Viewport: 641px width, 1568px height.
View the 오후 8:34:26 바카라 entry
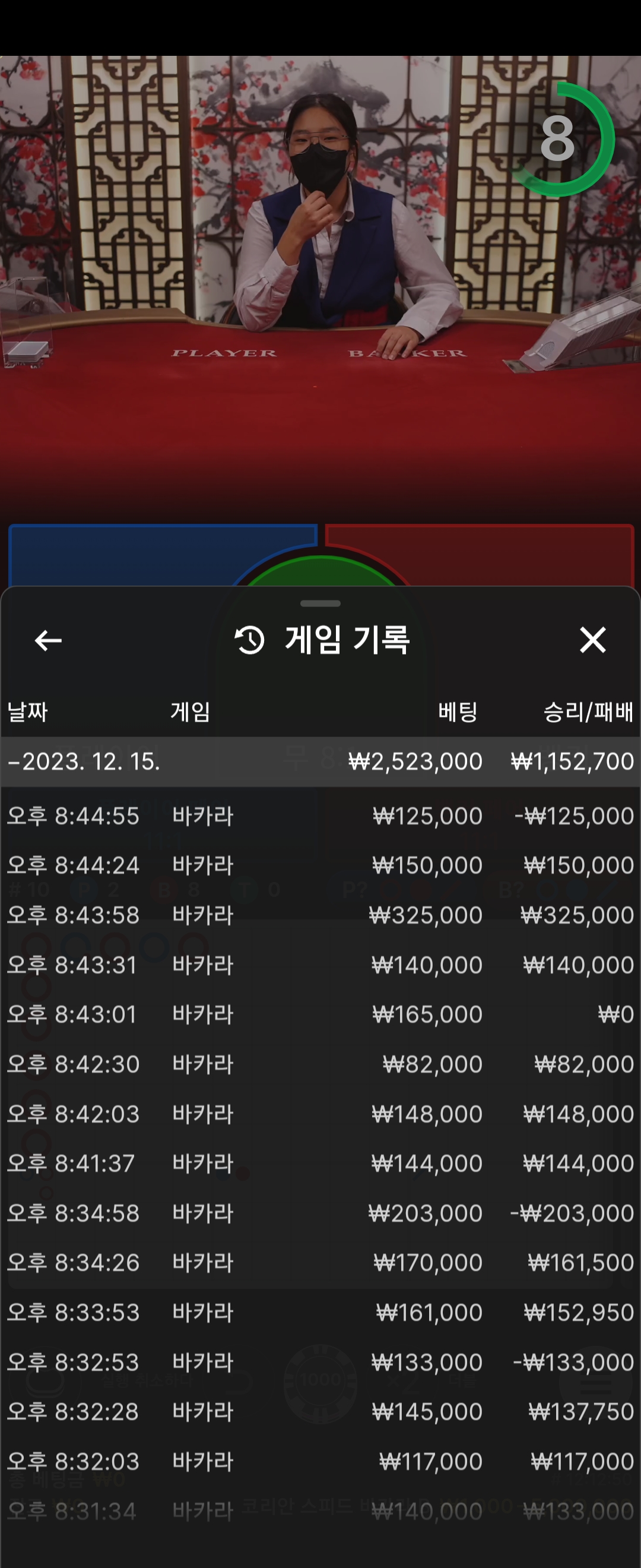[320, 1263]
